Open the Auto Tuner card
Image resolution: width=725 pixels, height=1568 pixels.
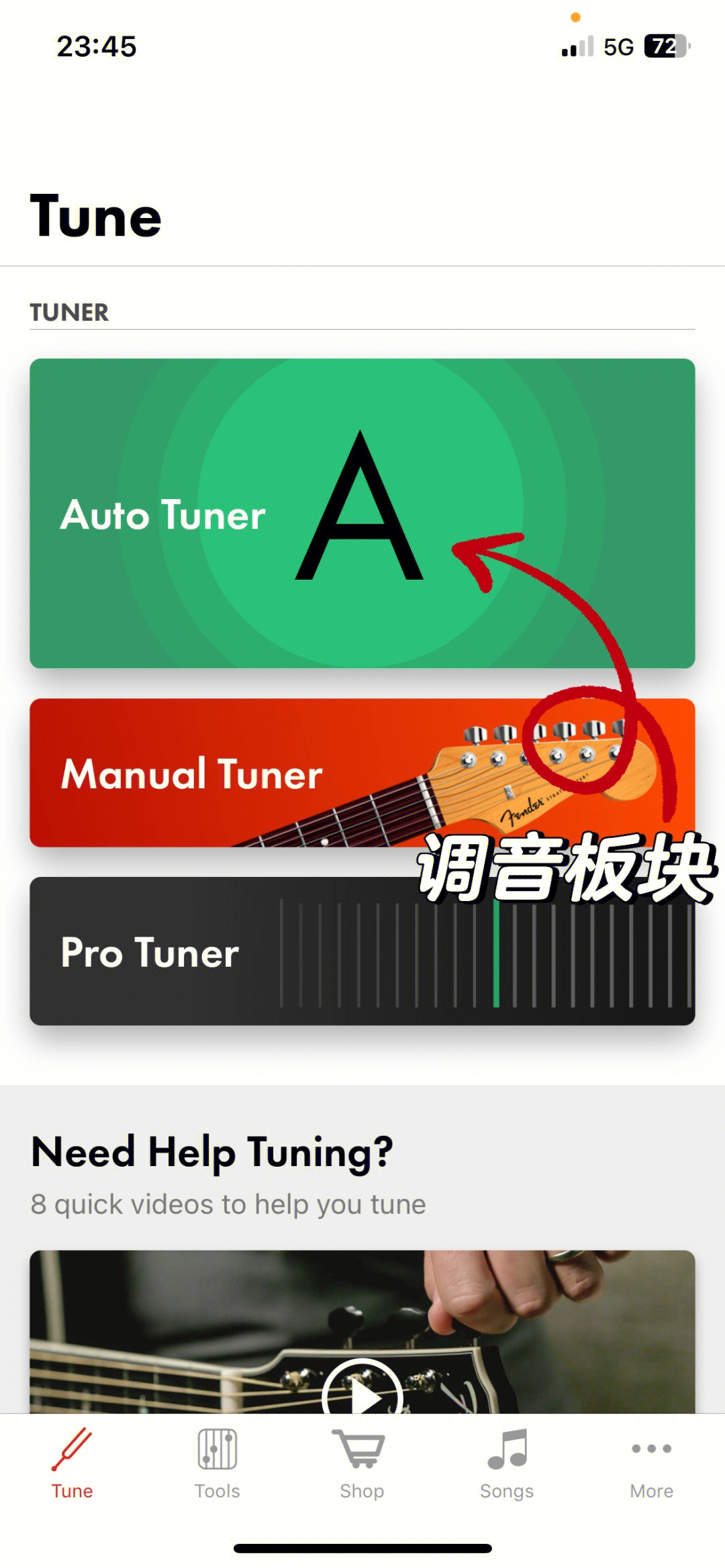[x=362, y=513]
